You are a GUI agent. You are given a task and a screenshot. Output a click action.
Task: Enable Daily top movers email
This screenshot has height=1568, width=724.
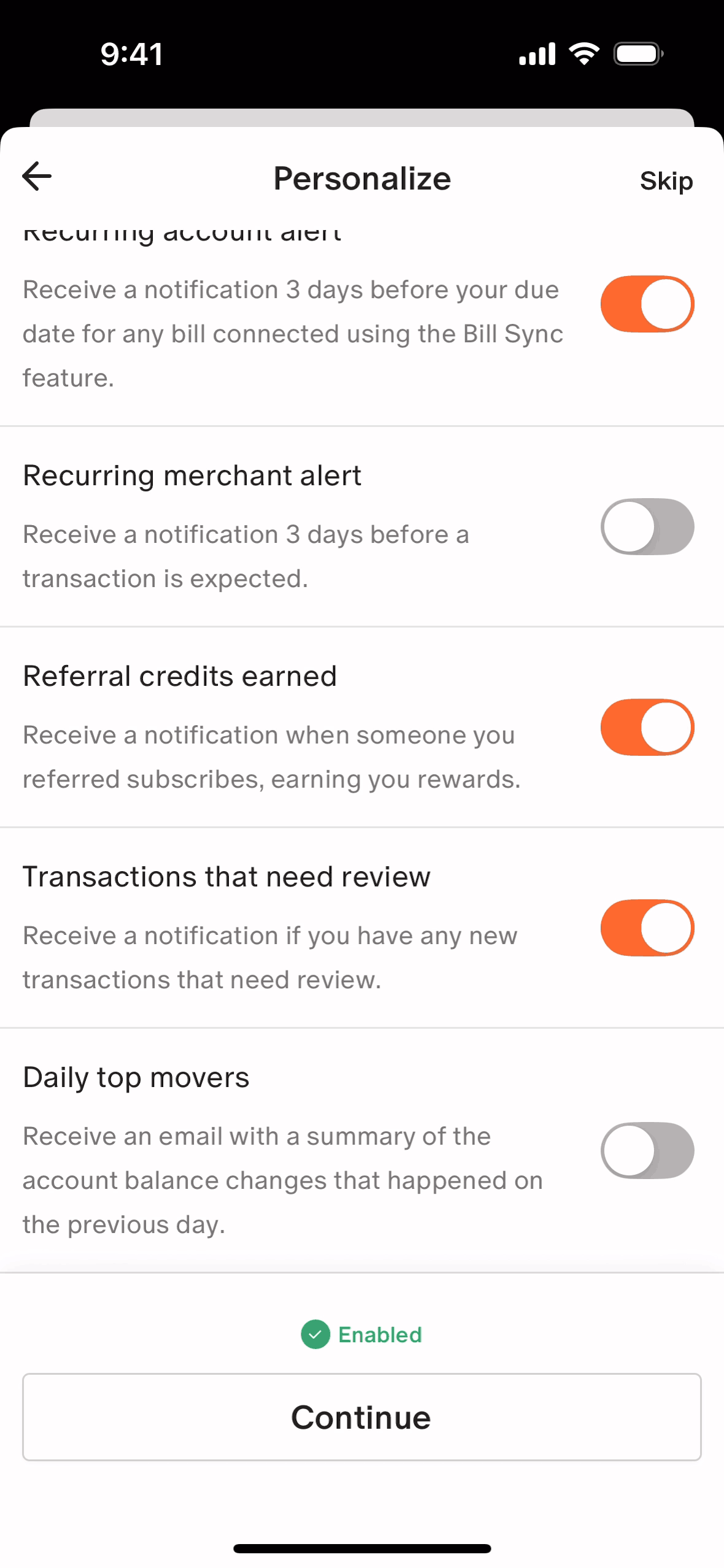(x=647, y=1151)
